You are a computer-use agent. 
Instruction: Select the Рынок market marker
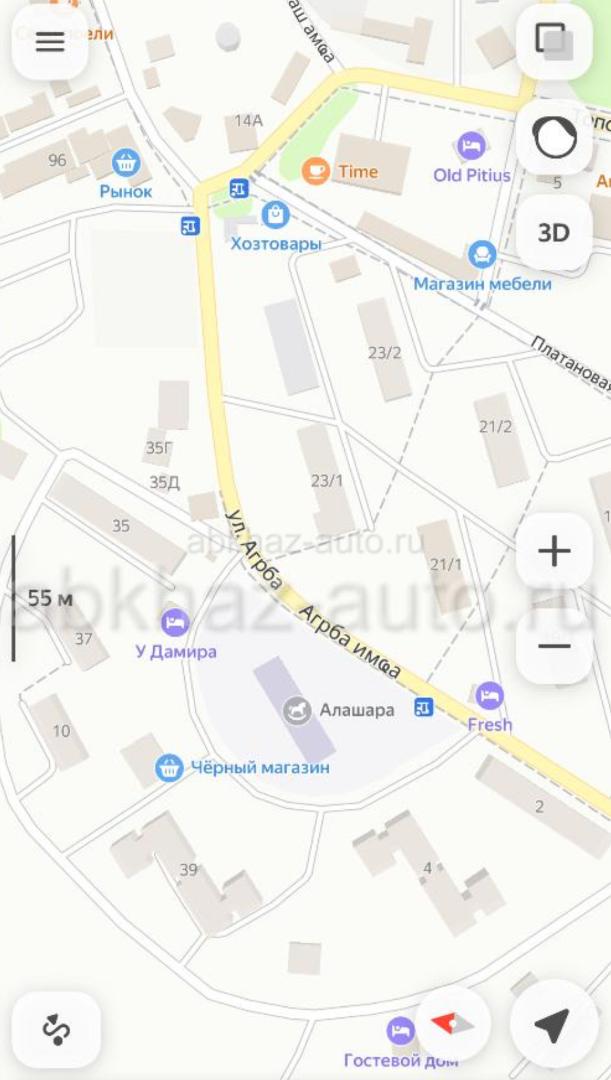126,161
